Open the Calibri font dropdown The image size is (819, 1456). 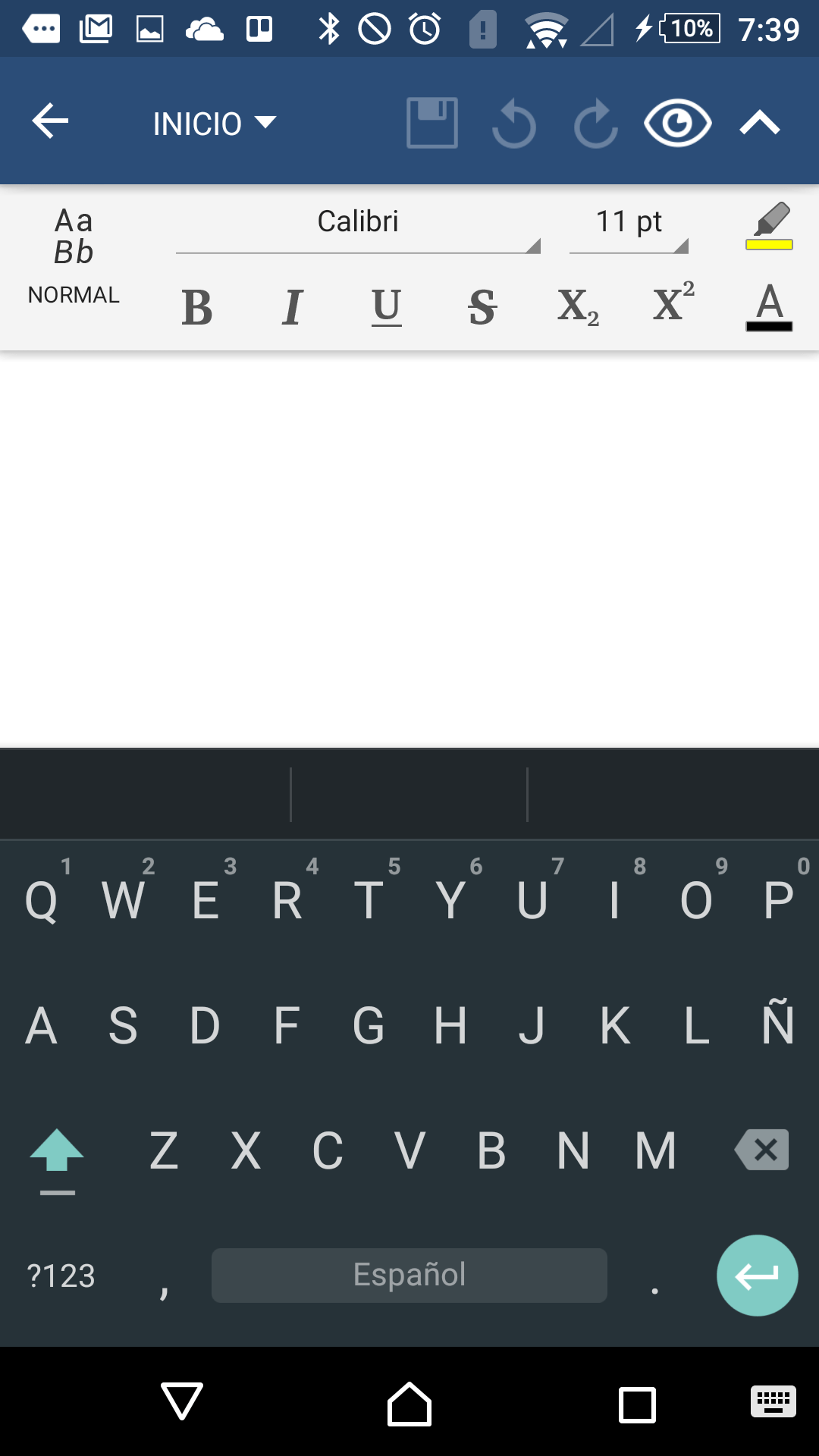358,228
